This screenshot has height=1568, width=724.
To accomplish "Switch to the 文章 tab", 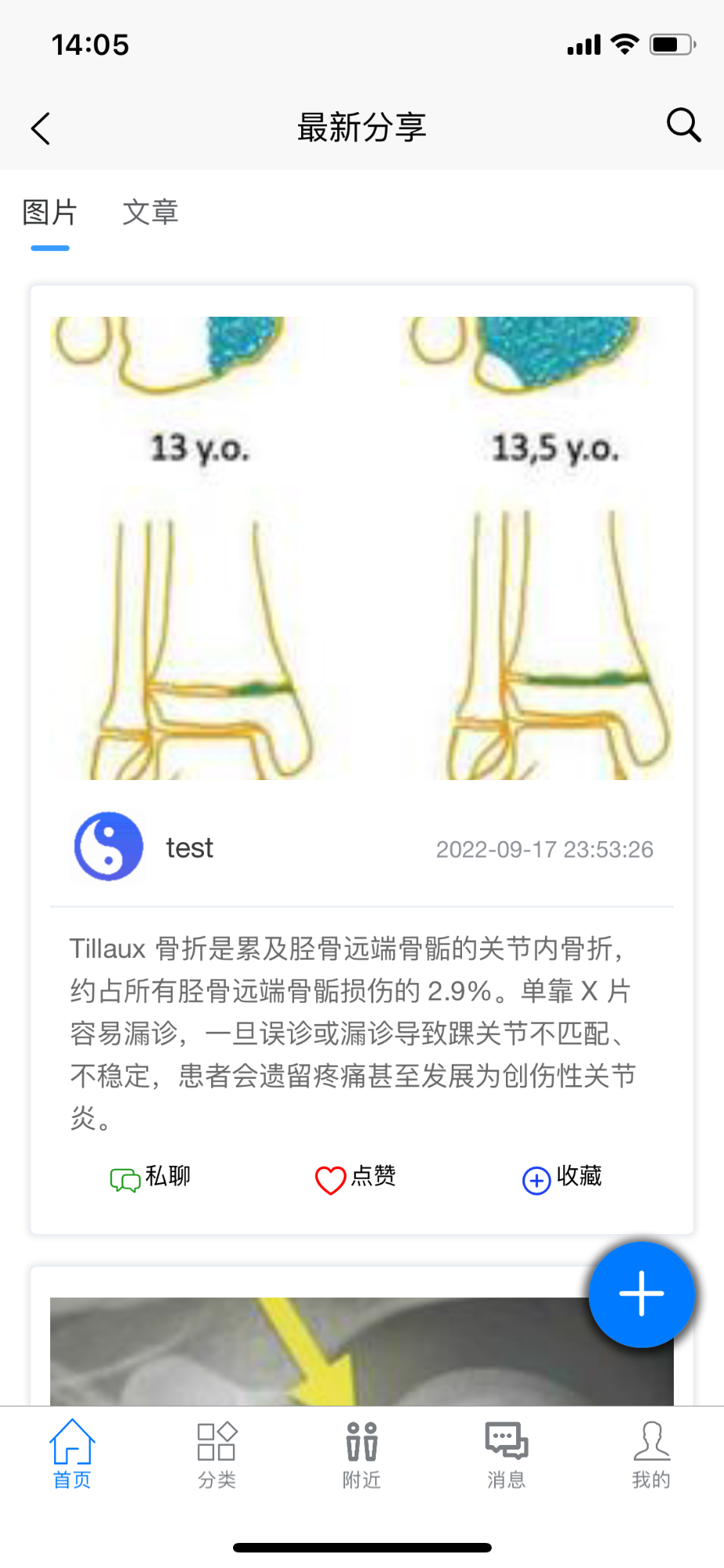I will (151, 212).
